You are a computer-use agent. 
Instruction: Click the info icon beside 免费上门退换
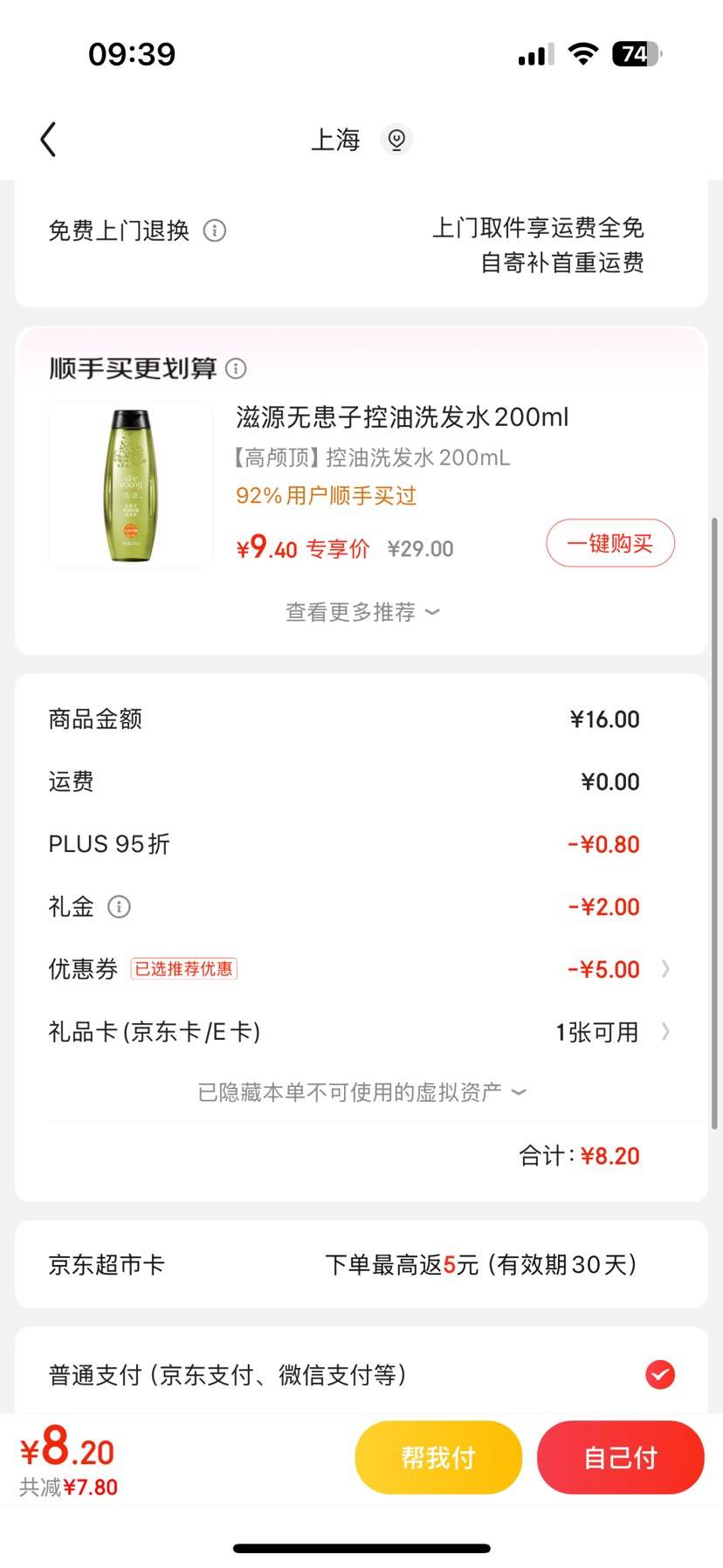click(x=215, y=230)
